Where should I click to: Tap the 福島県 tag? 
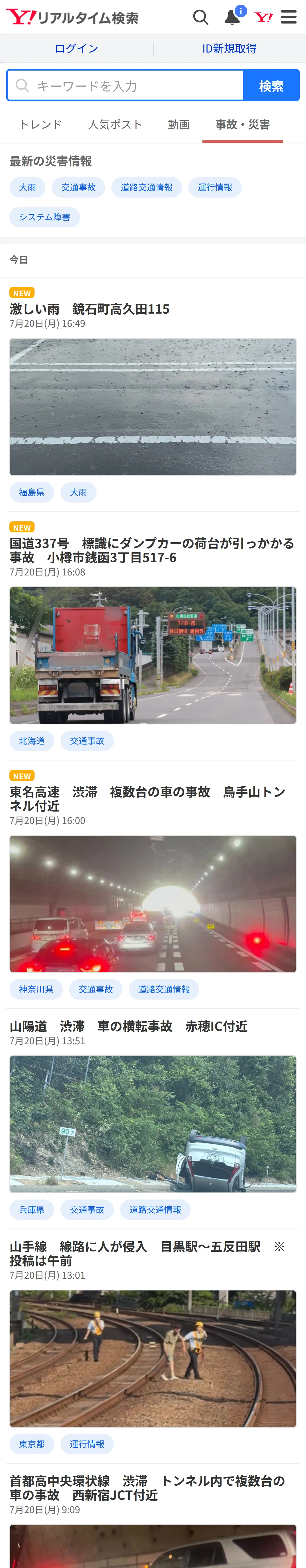32,492
